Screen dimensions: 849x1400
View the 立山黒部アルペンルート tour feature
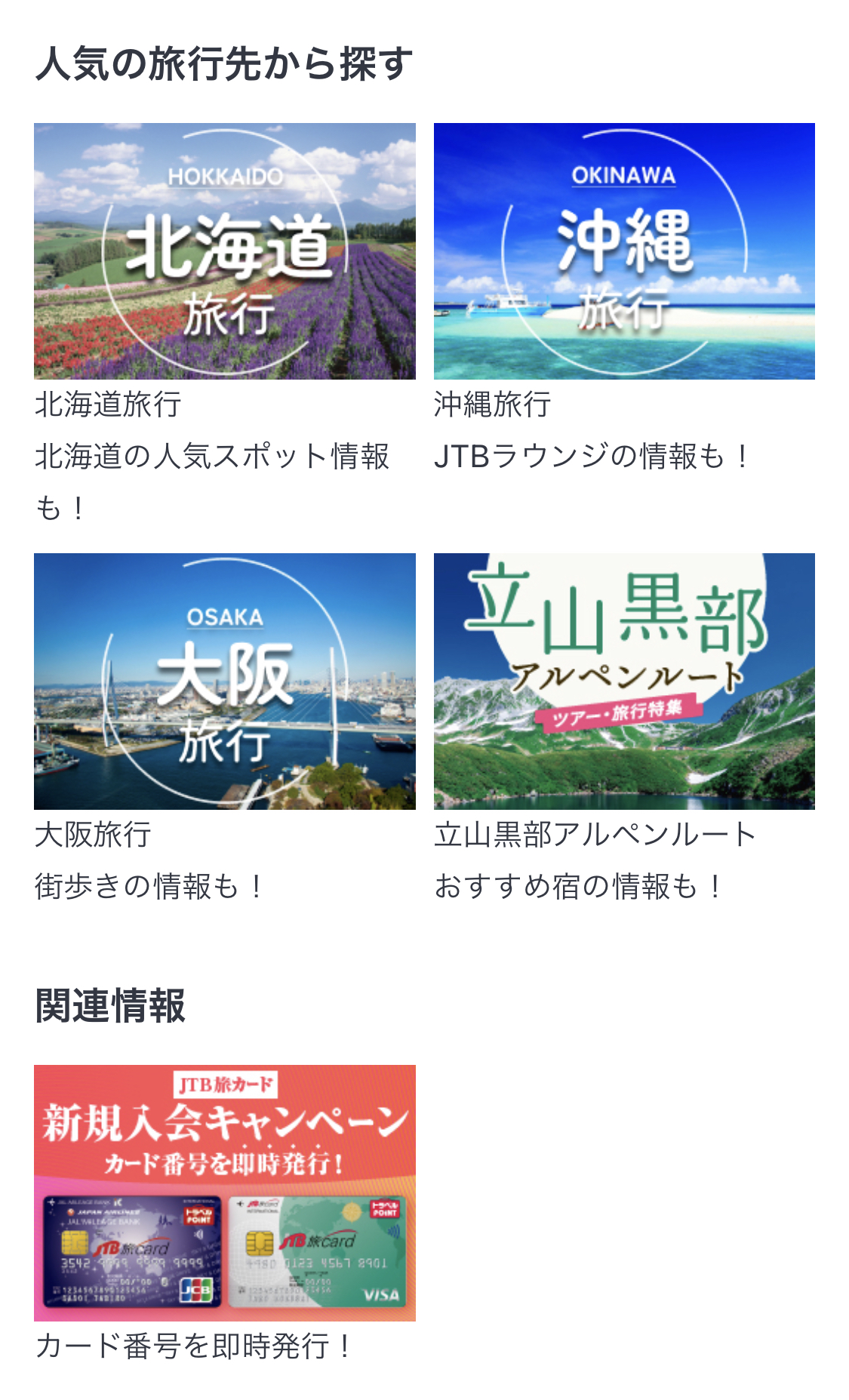click(x=624, y=681)
